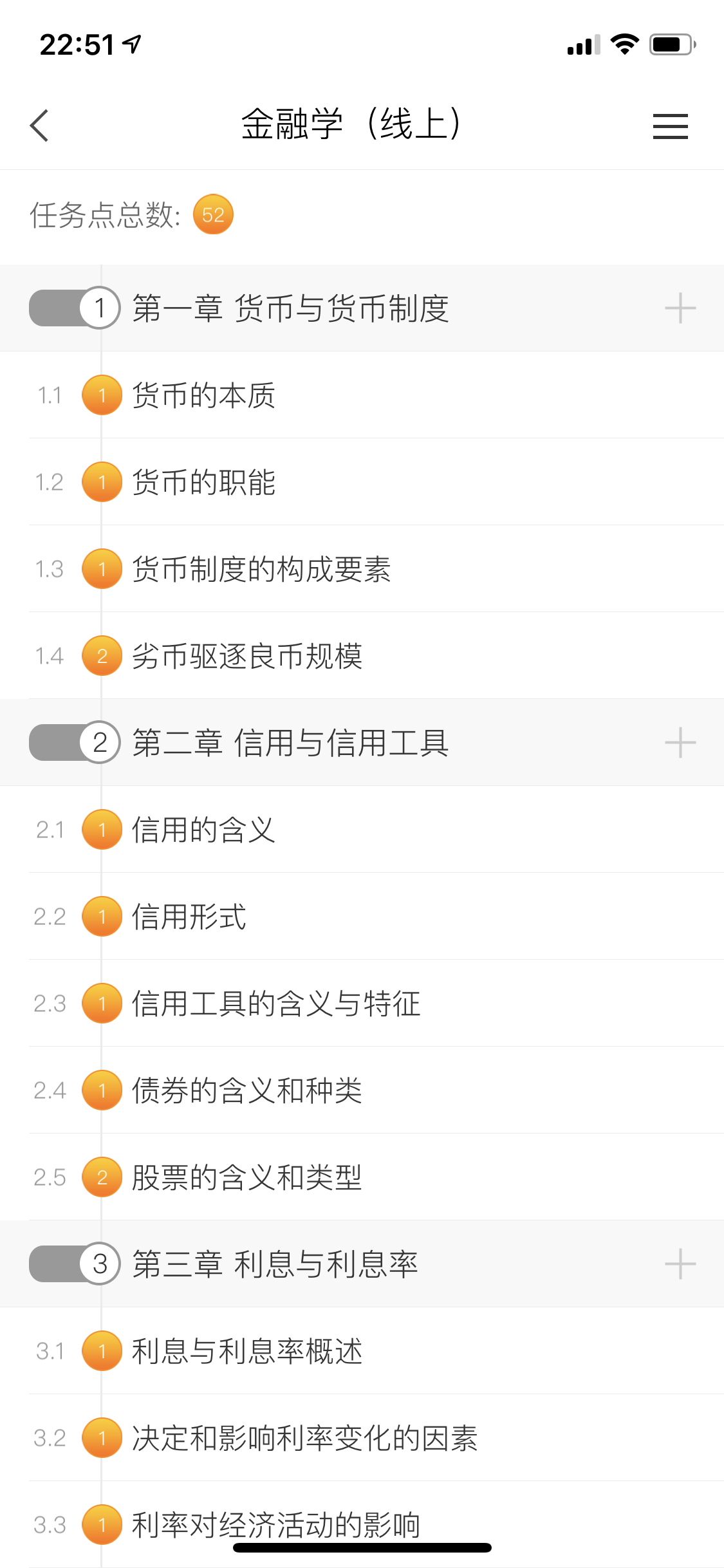
Task: Go back from the 金融学 course page
Action: pyautogui.click(x=40, y=125)
